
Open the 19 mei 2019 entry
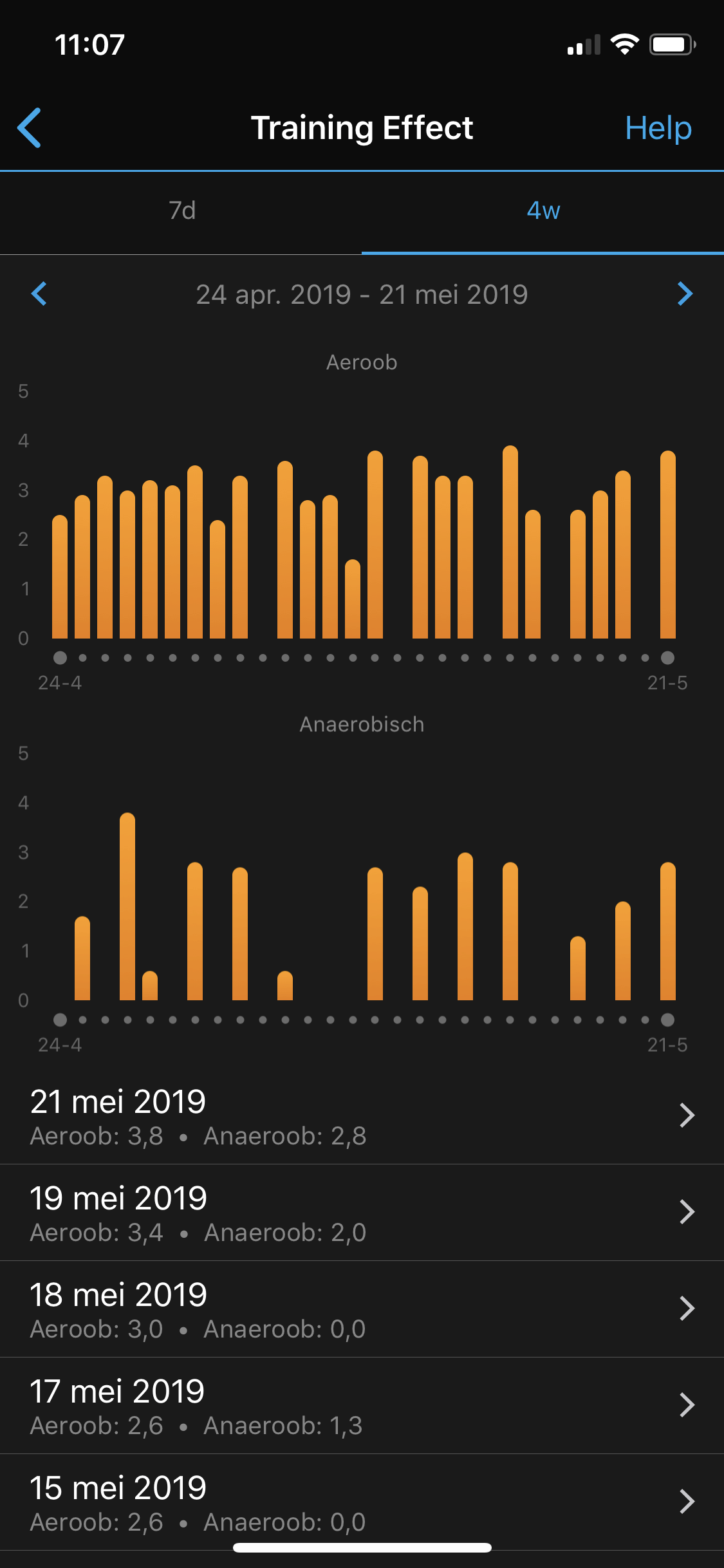click(362, 1213)
